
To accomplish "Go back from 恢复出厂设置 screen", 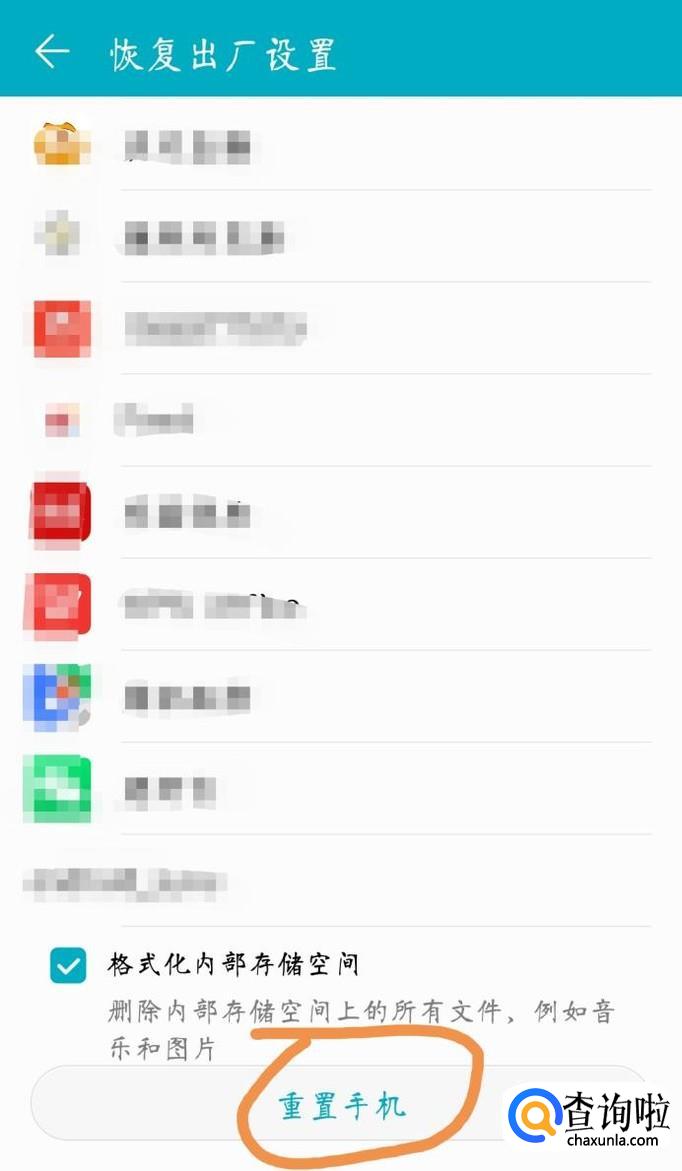I will tap(52, 51).
